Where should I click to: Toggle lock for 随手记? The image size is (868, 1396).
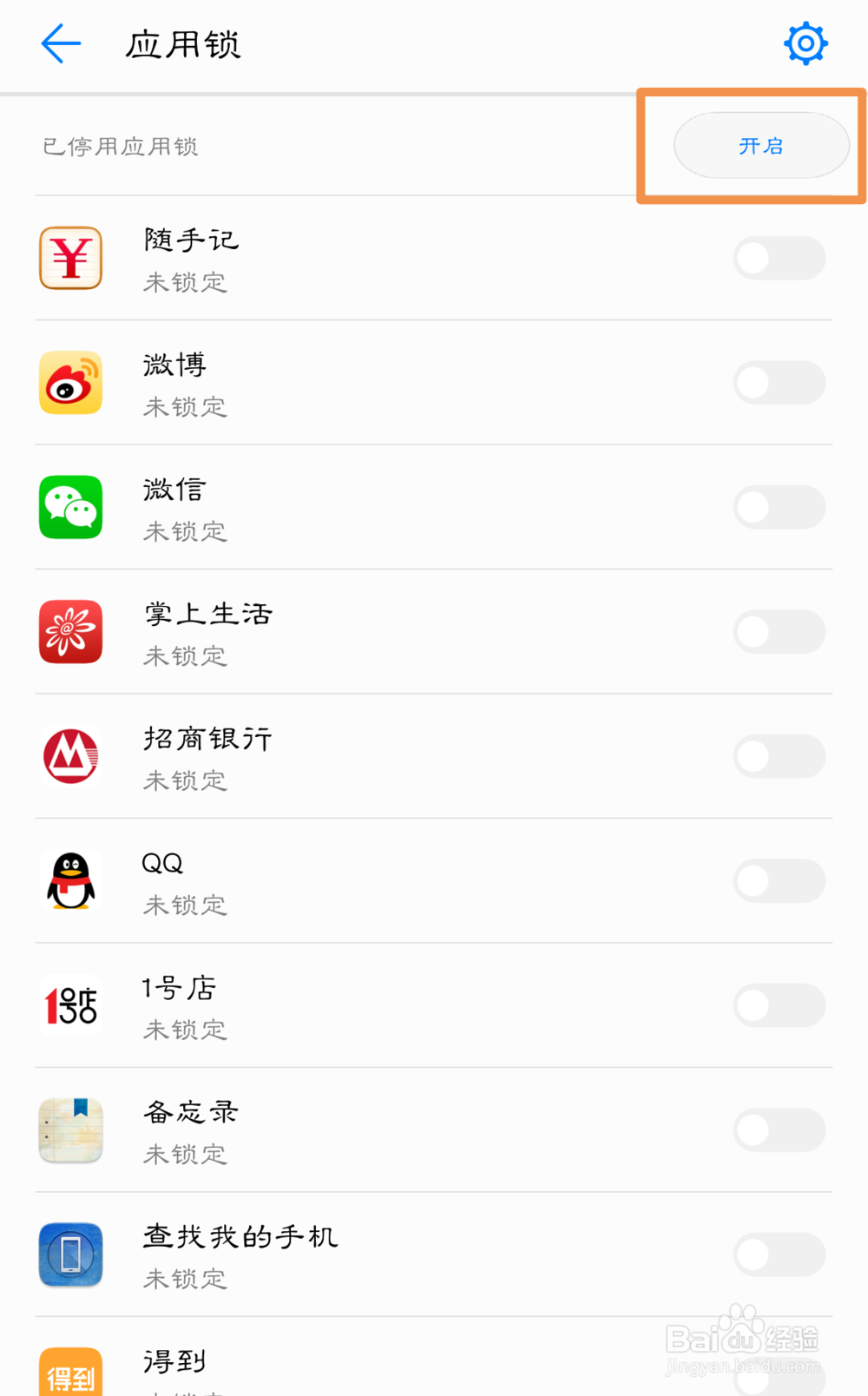tap(779, 258)
